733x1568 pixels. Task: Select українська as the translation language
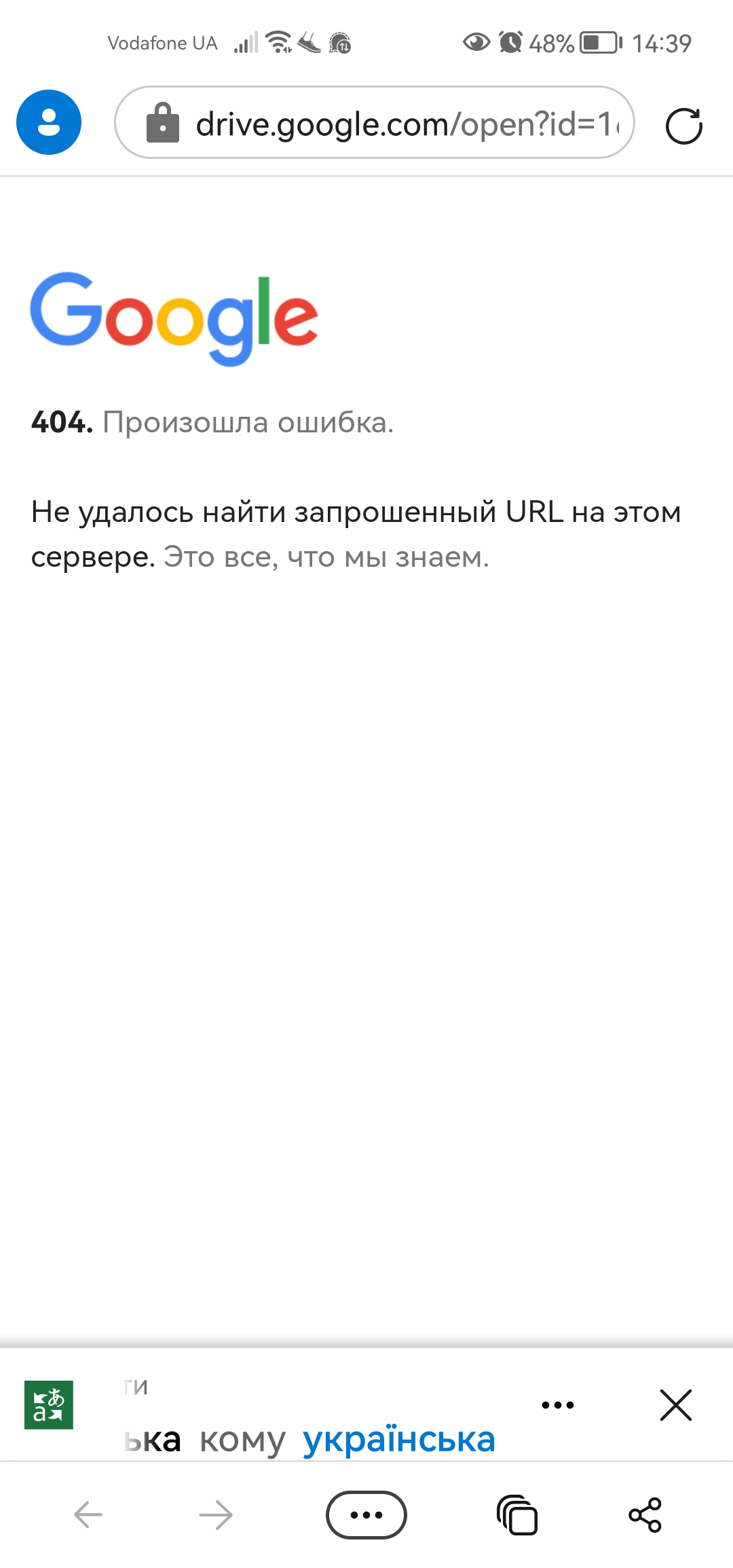399,1440
